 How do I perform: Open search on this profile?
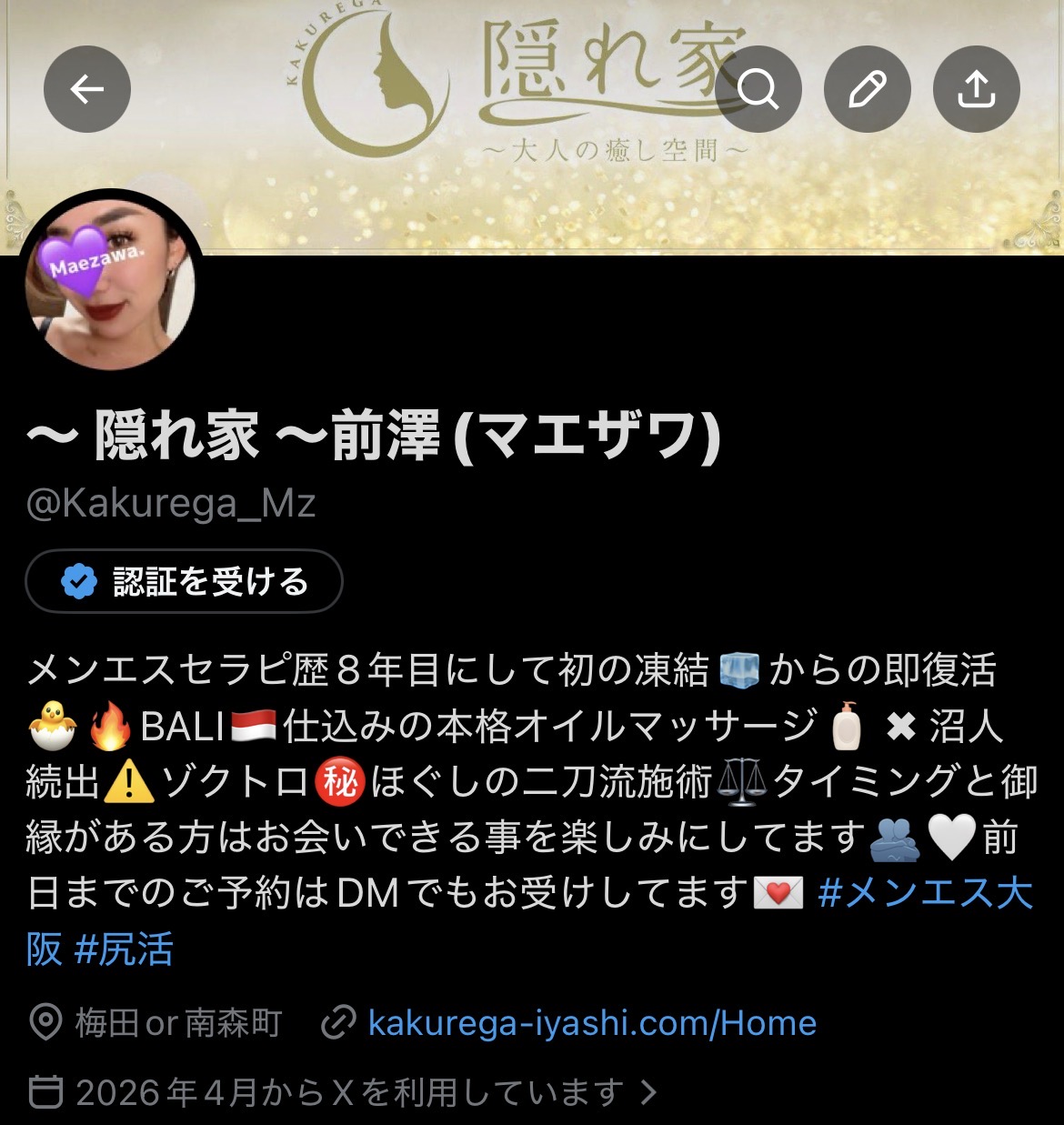point(758,89)
